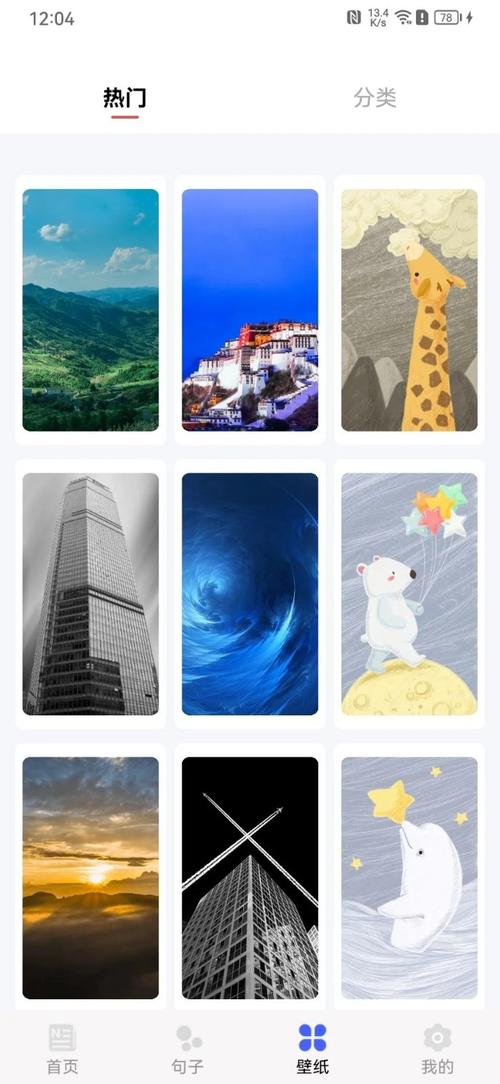The image size is (500, 1084).
Task: Go to the 首页 tab
Action: click(62, 1049)
